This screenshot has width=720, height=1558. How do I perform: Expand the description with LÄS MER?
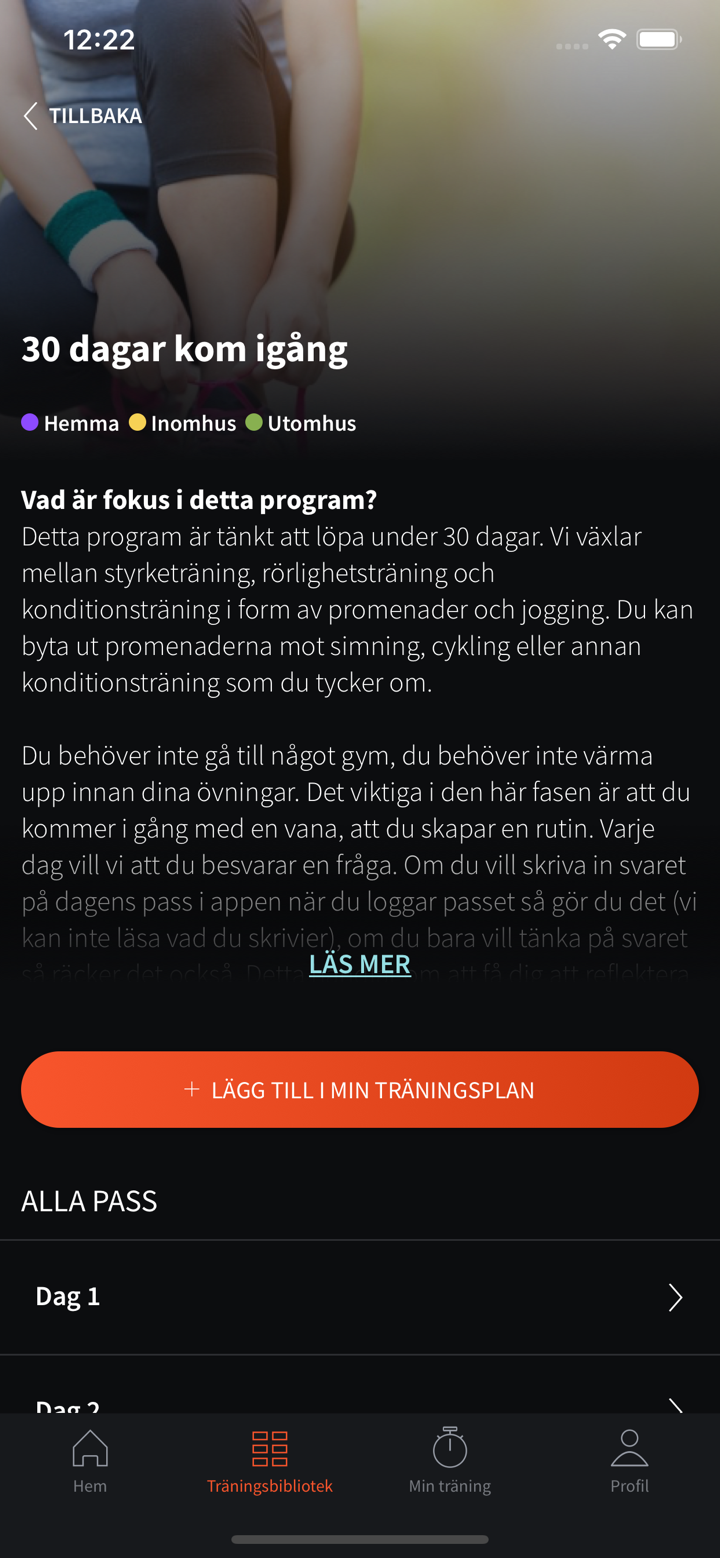tap(360, 964)
